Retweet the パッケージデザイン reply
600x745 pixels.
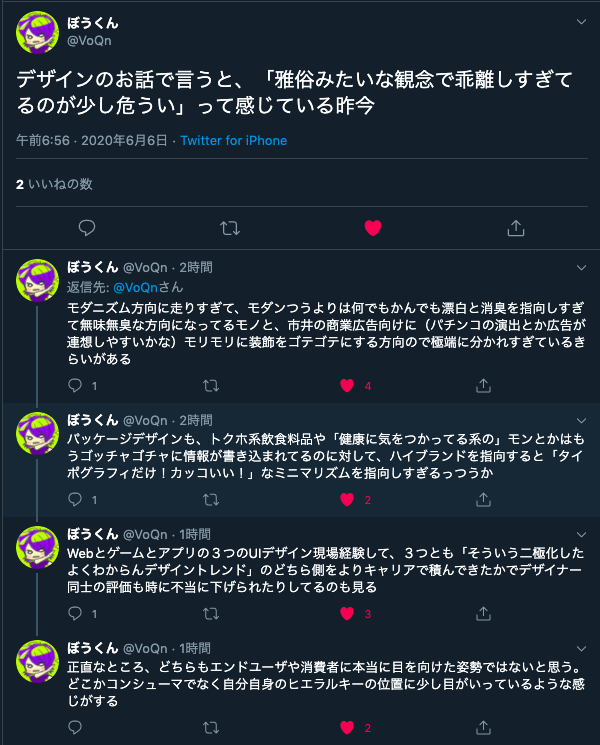coord(211,499)
